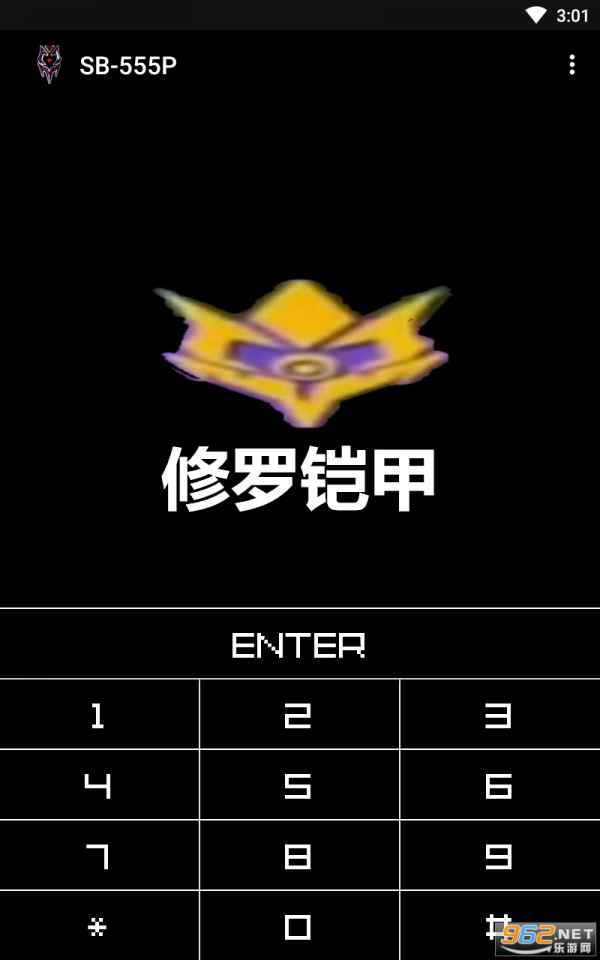Screen dimensions: 600x960
Task: Tap the 4 key
Action: [99, 785]
